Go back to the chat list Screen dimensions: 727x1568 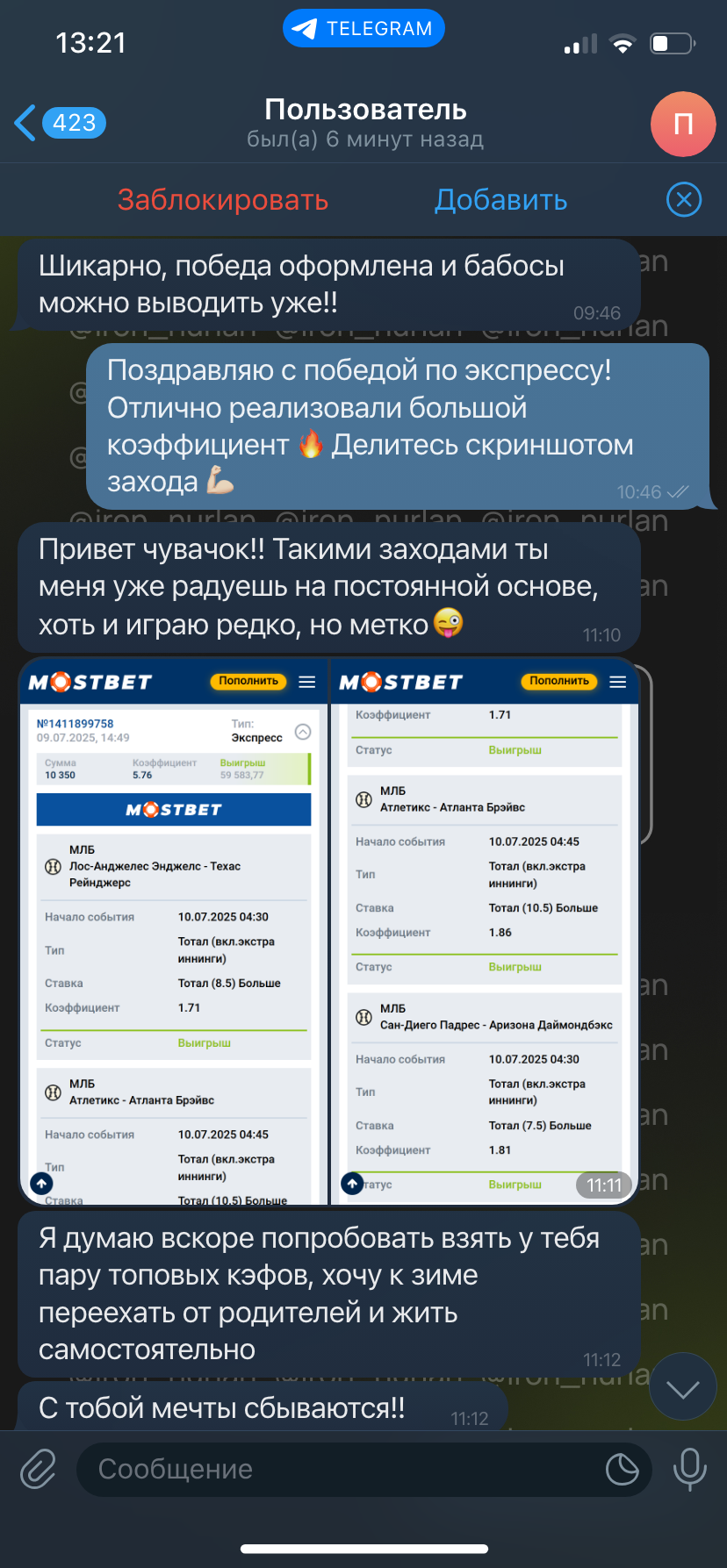[60, 123]
